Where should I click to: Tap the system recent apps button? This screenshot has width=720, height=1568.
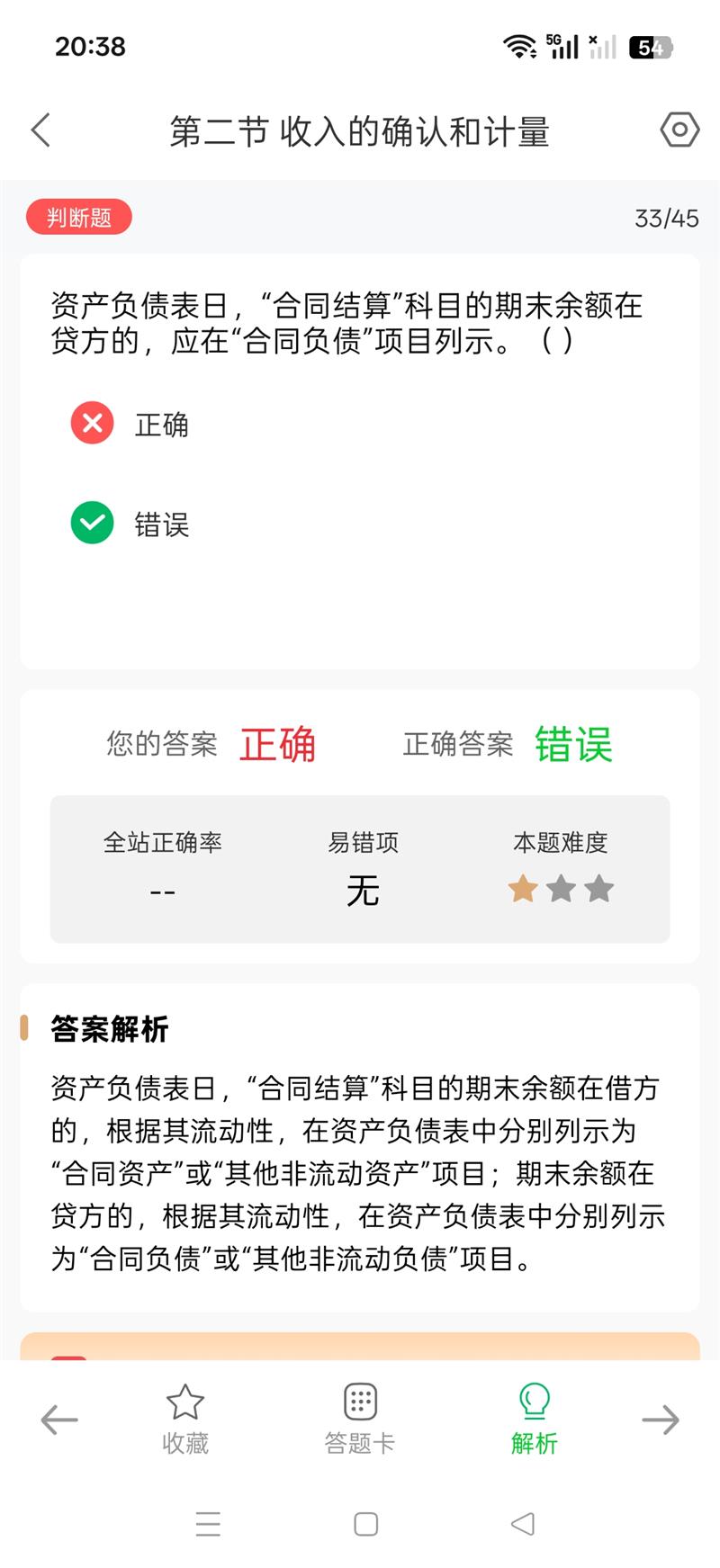(x=208, y=1524)
